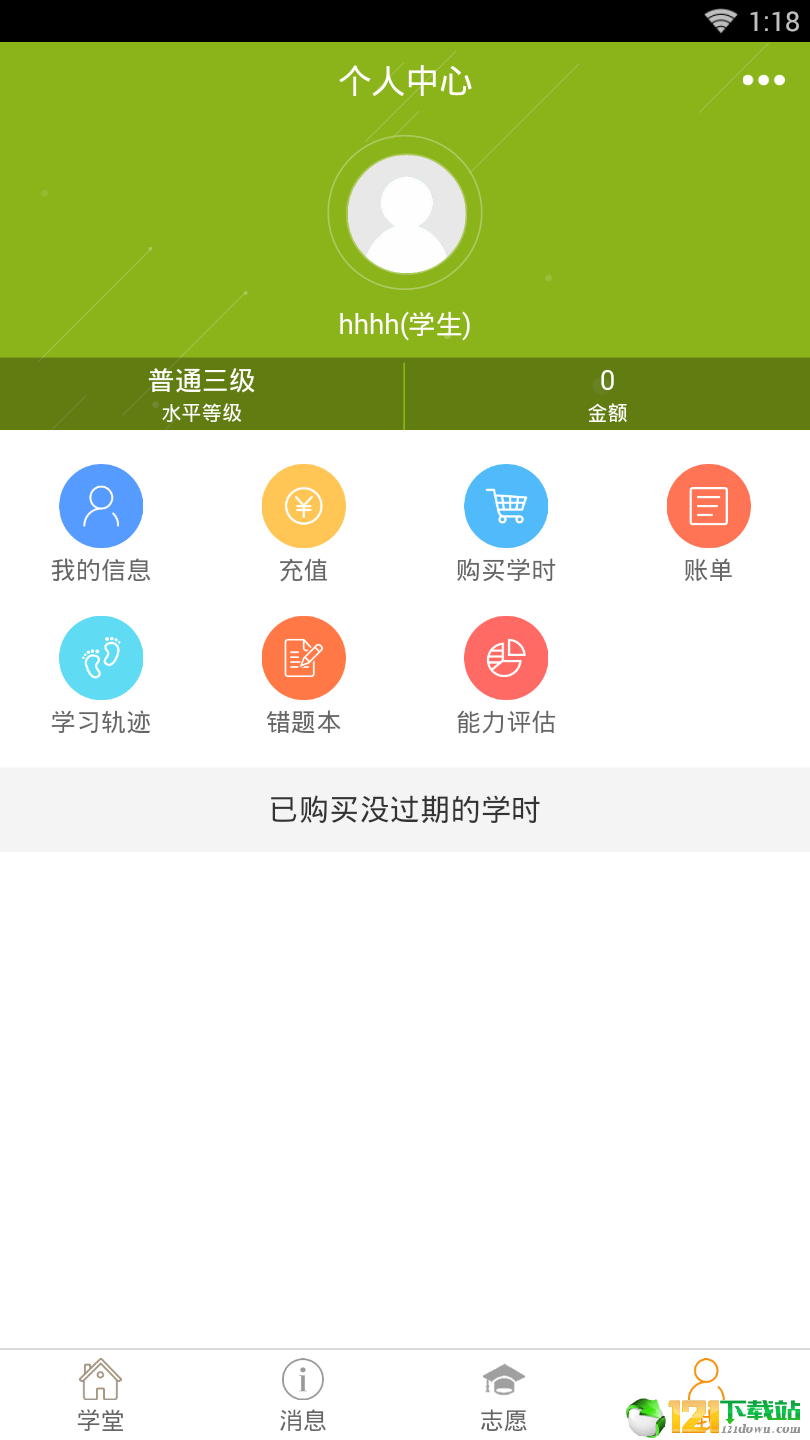Open 能力评估 ability assessment
The image size is (810, 1440).
click(506, 676)
